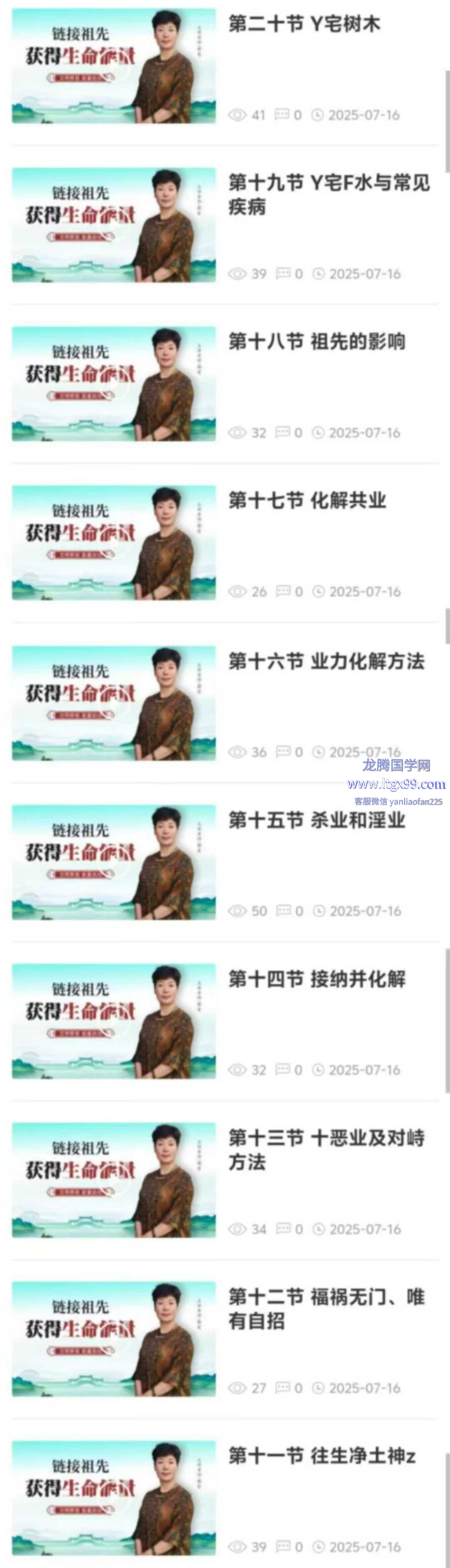450x1568 pixels.
Task: Open lesson 第二十节 Y宅树木
Action: [x=304, y=24]
